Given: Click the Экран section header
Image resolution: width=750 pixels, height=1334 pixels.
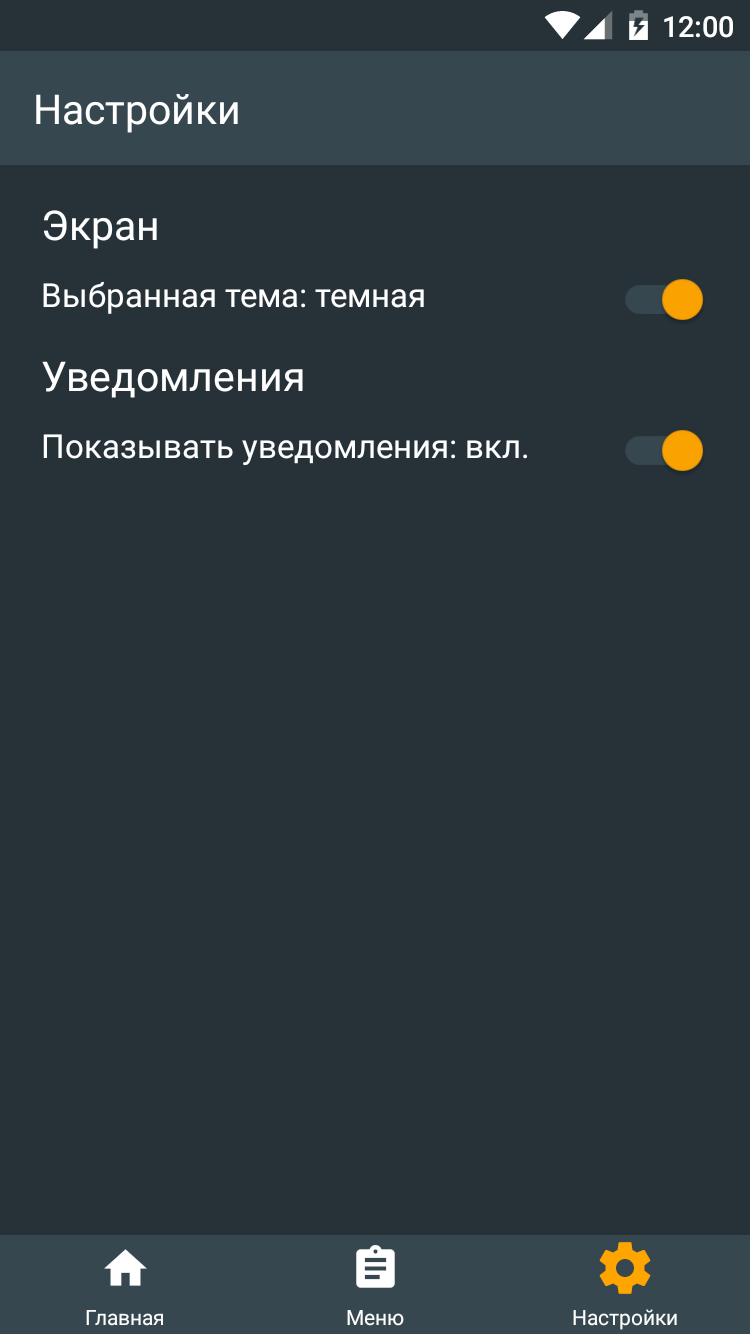Looking at the screenshot, I should coord(100,226).
